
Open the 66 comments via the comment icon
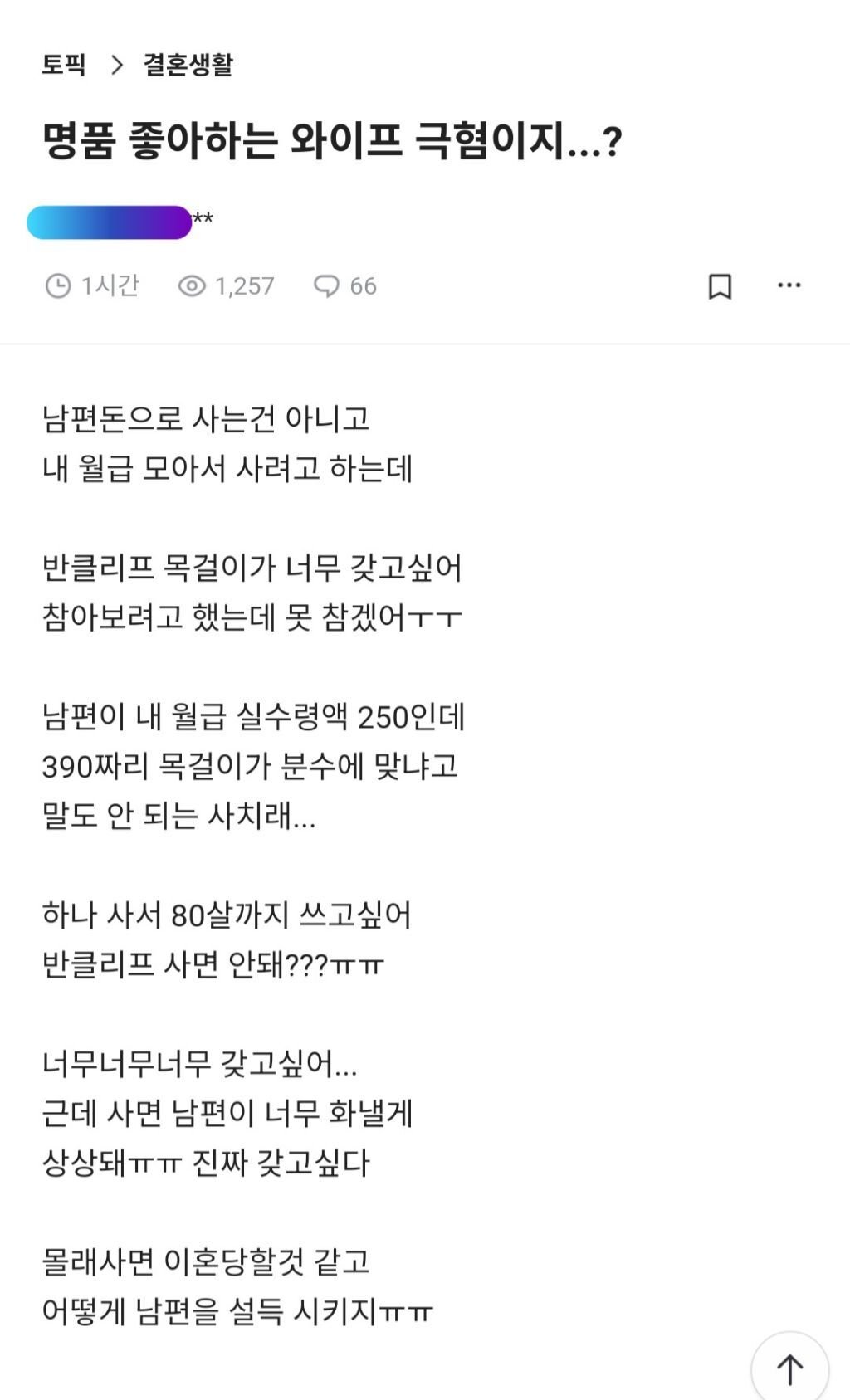[x=326, y=286]
